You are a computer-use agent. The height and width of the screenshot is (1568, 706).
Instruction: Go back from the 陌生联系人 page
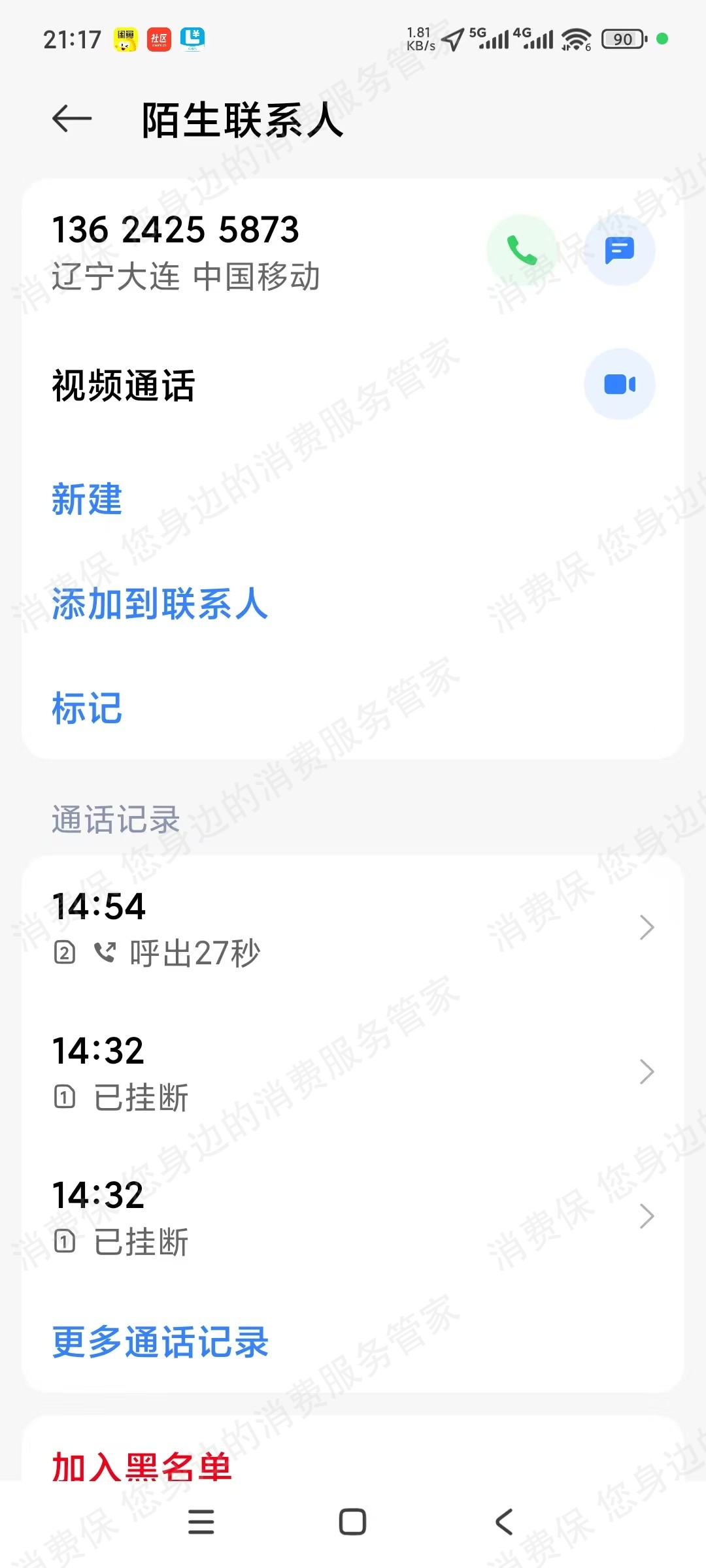(x=72, y=120)
